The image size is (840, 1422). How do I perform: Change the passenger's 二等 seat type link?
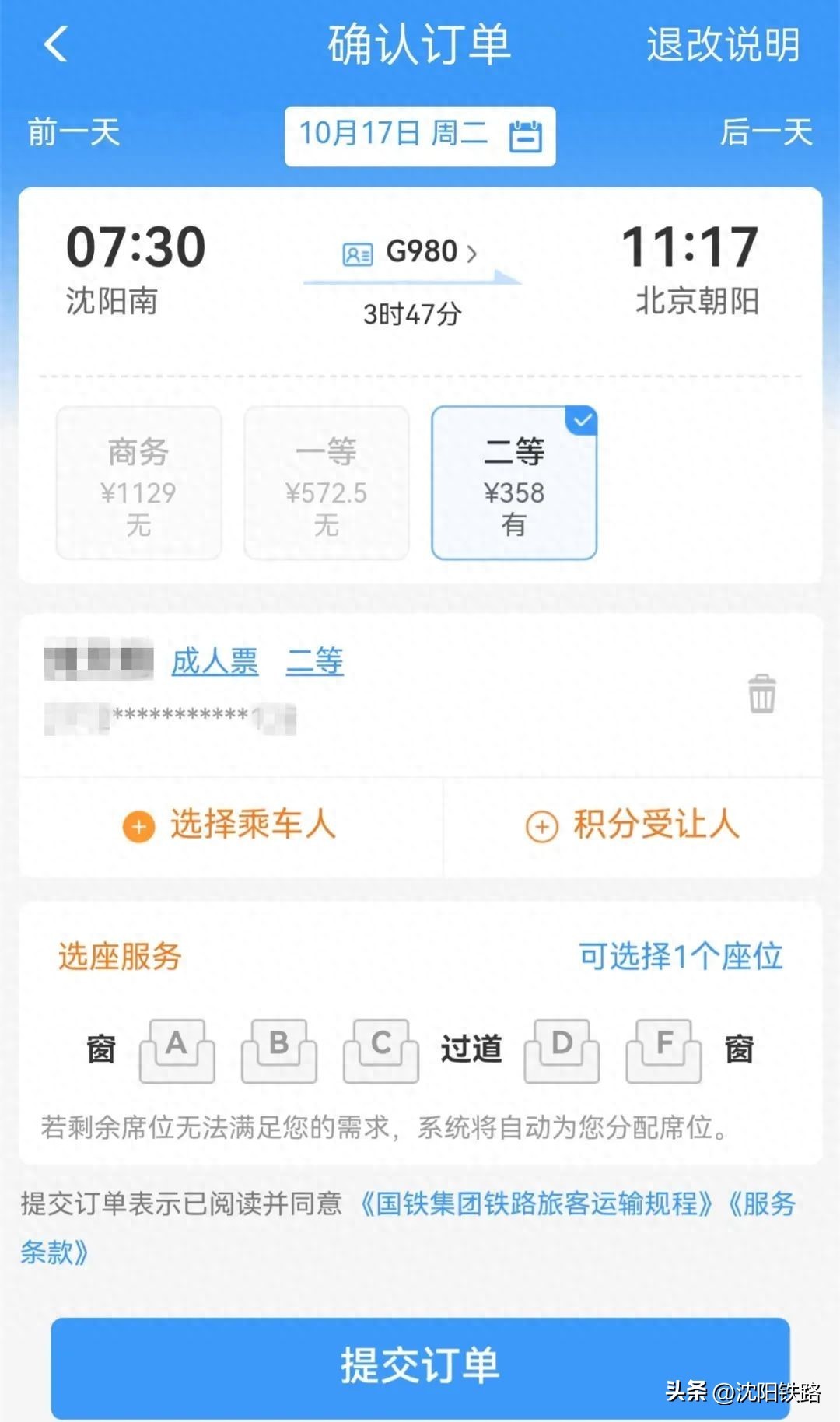314,662
